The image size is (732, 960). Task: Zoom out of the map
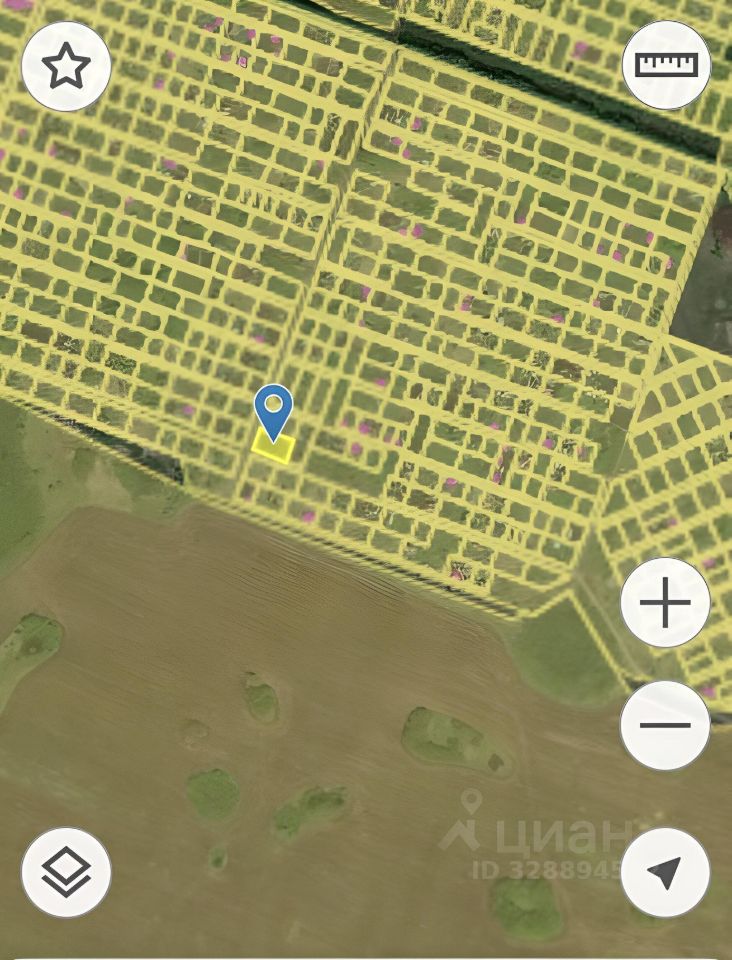click(665, 725)
